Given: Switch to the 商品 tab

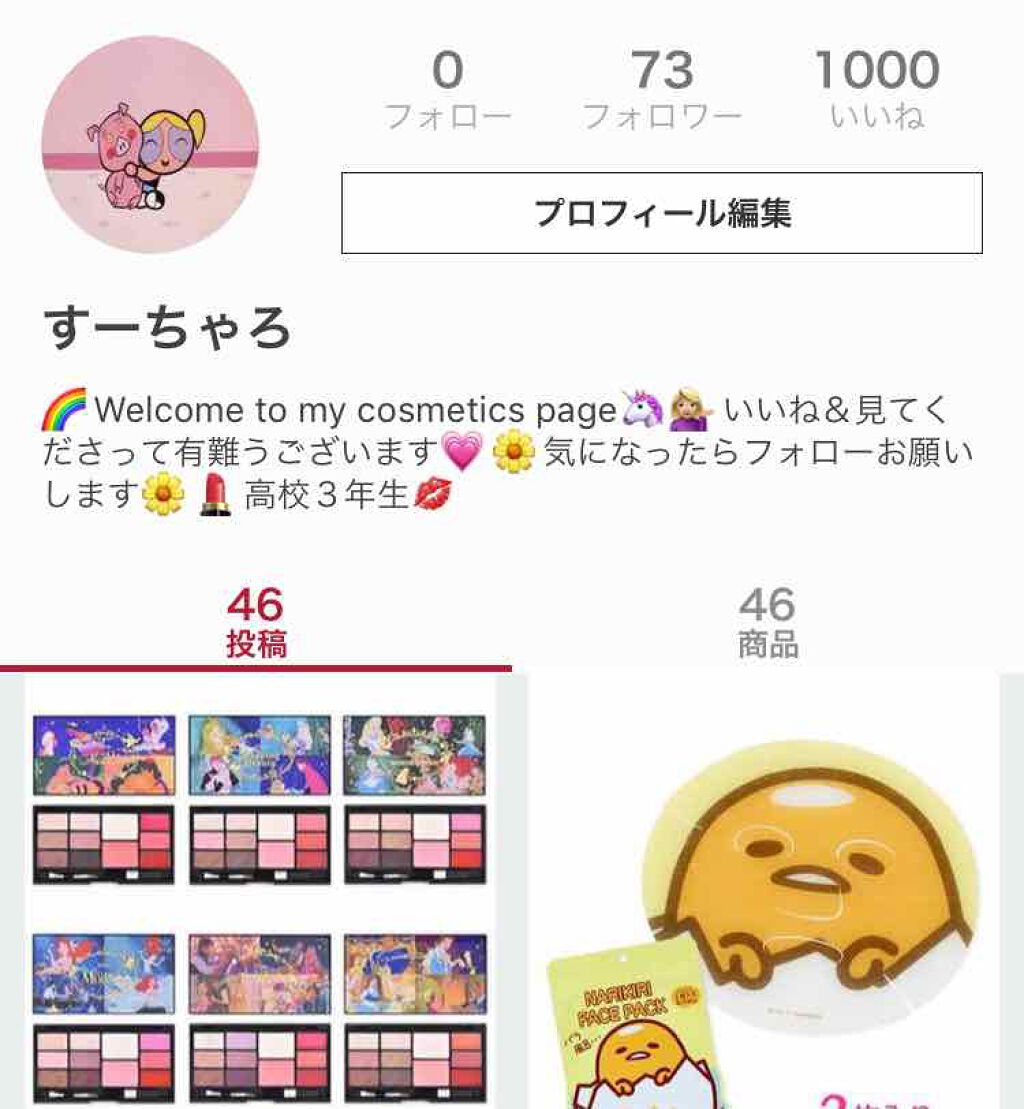Looking at the screenshot, I should (x=767, y=623).
